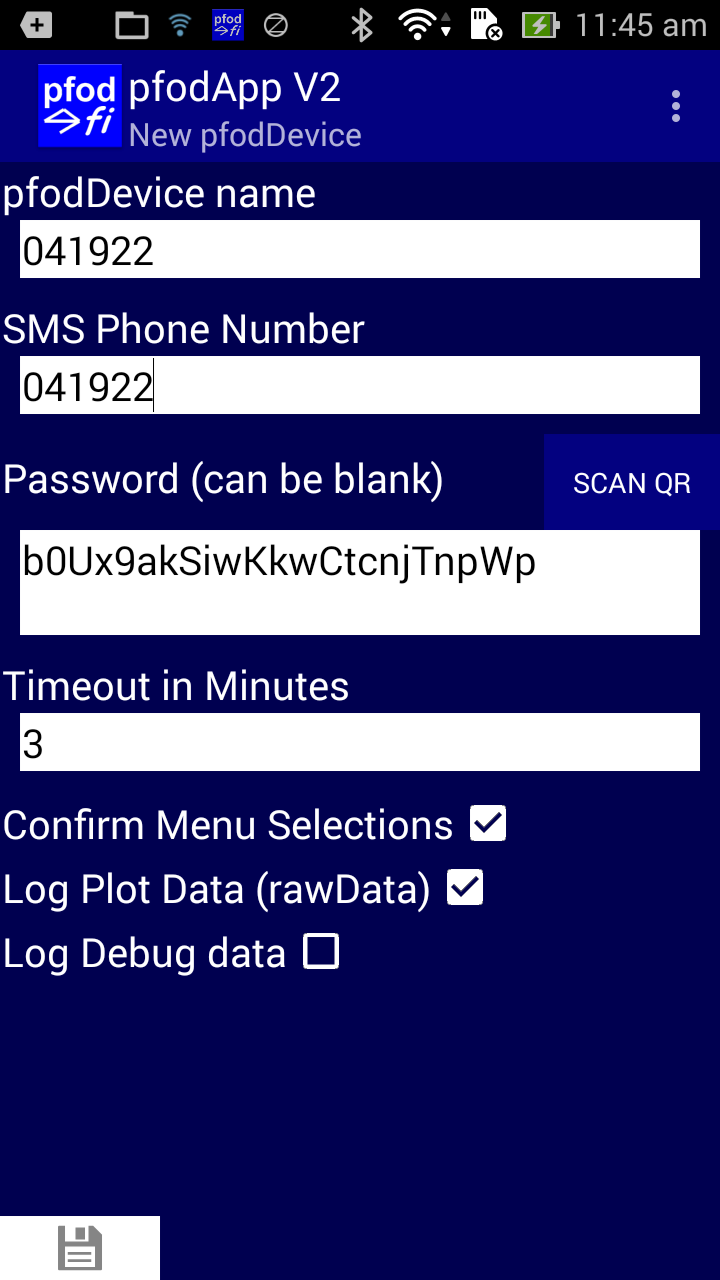Viewport: 720px width, 1280px height.
Task: Change the Timeout in Minutes field
Action: tap(360, 742)
